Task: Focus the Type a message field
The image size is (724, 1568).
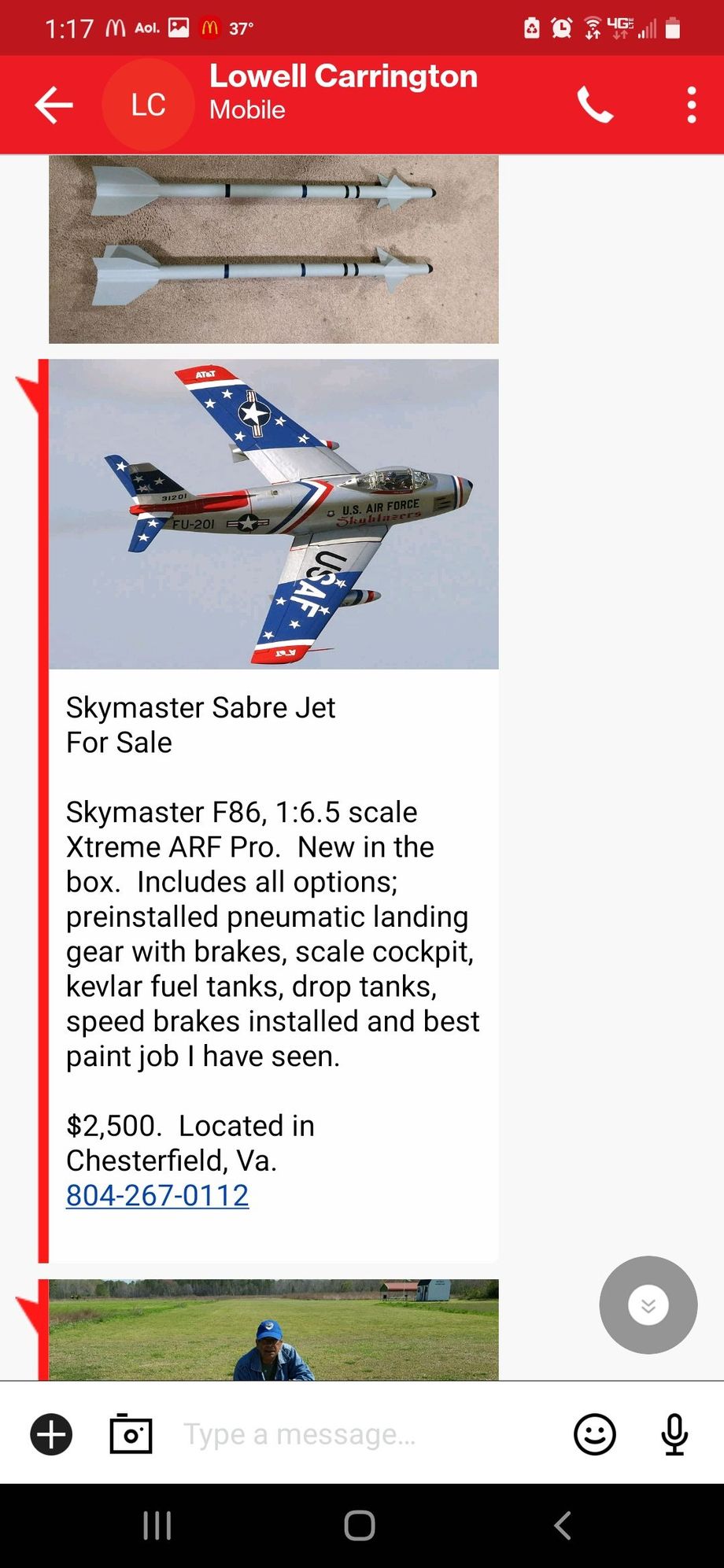Action: tap(354, 1434)
